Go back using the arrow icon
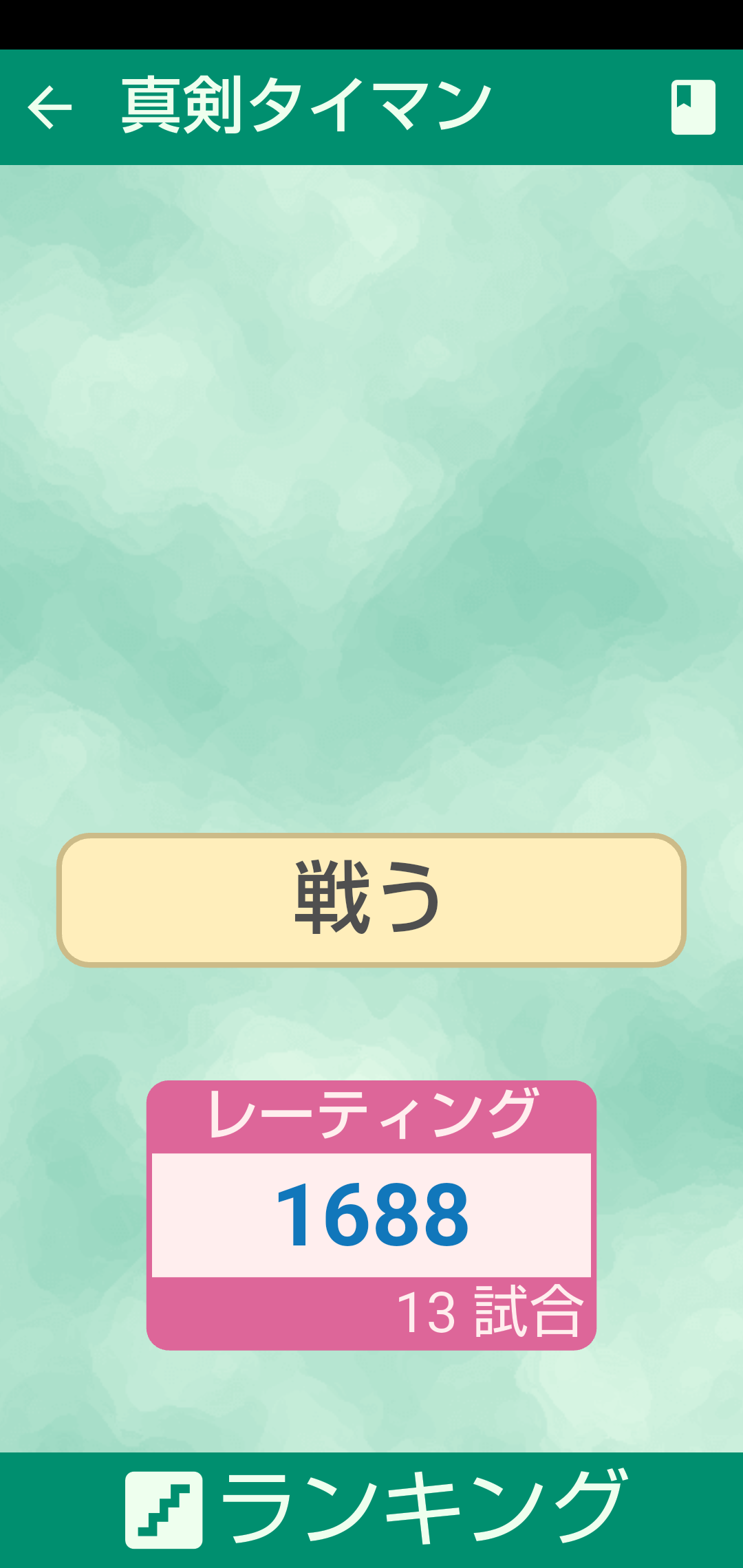This screenshot has width=743, height=1568. 50,107
